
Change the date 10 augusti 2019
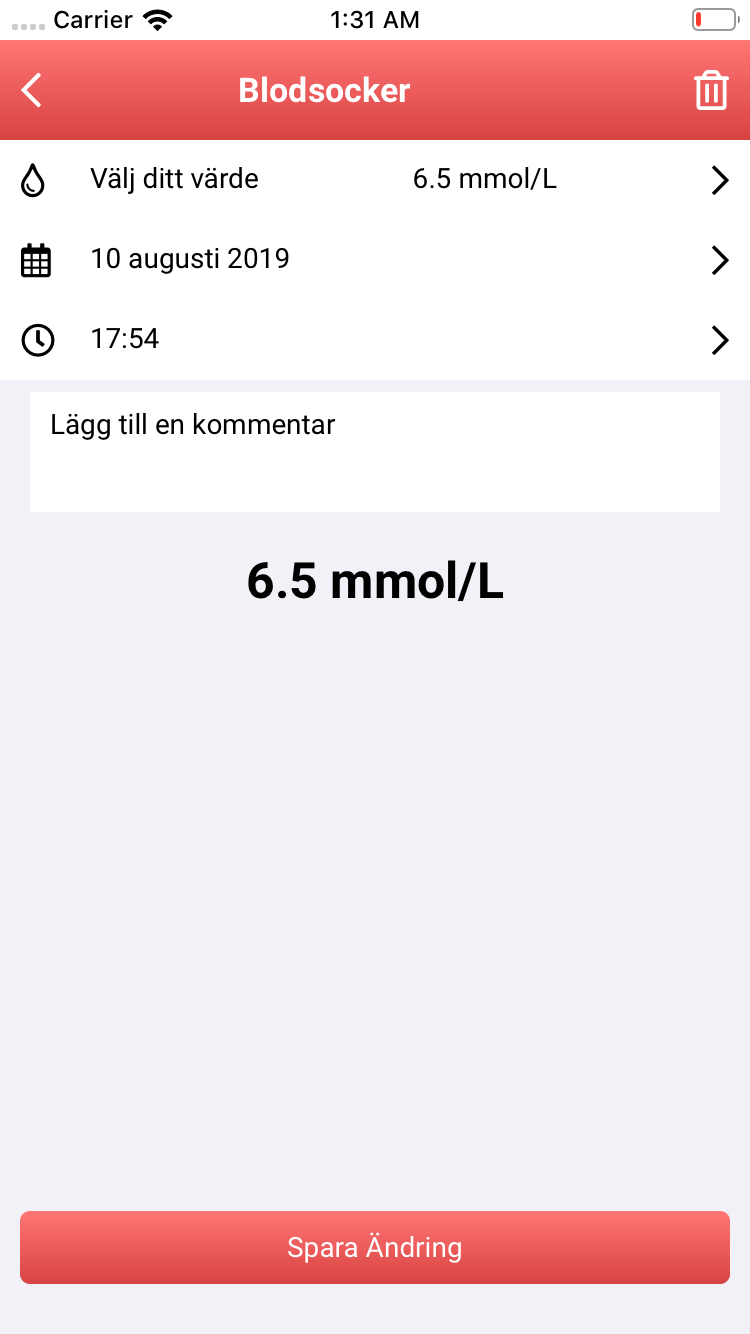click(375, 260)
